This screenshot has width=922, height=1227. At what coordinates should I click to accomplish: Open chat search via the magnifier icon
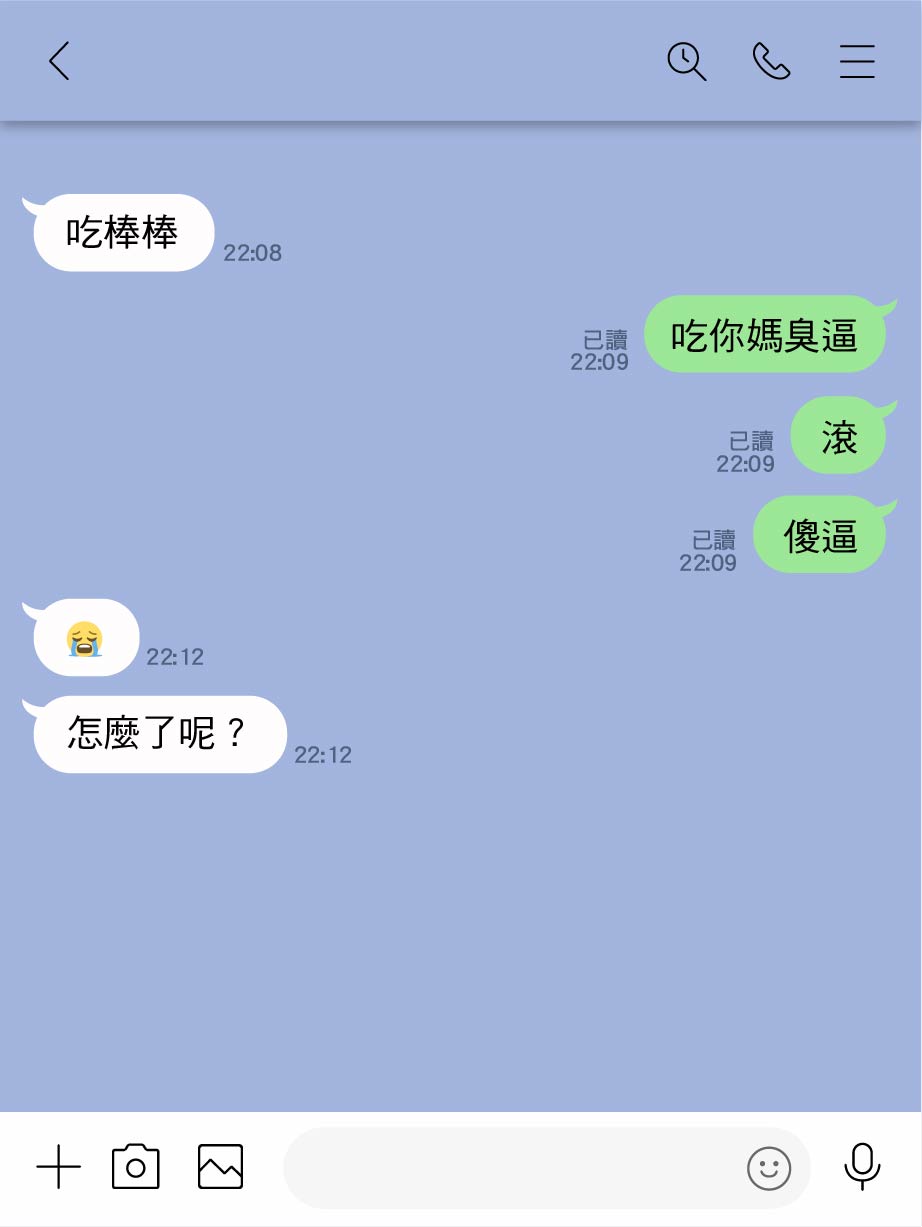click(x=687, y=62)
